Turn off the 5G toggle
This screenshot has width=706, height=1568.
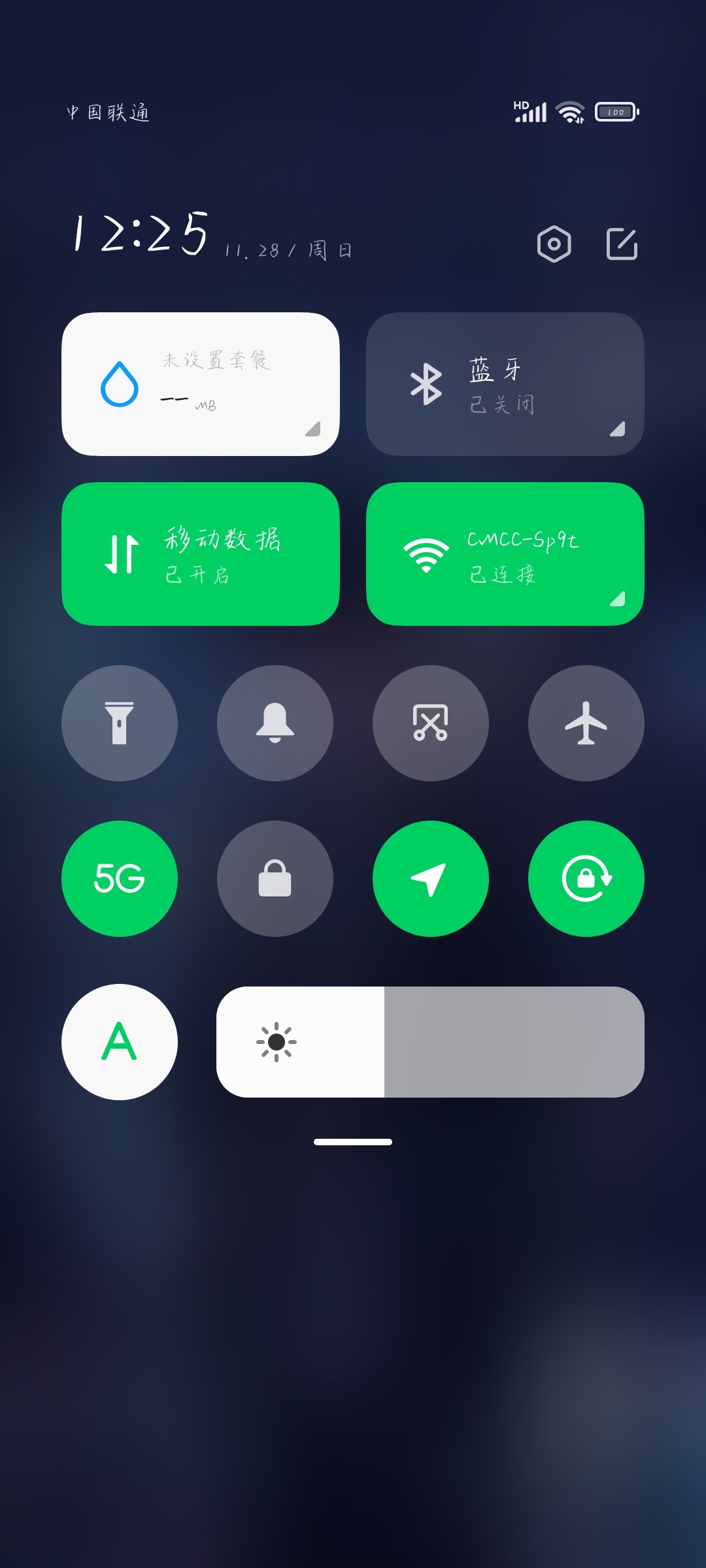(120, 879)
